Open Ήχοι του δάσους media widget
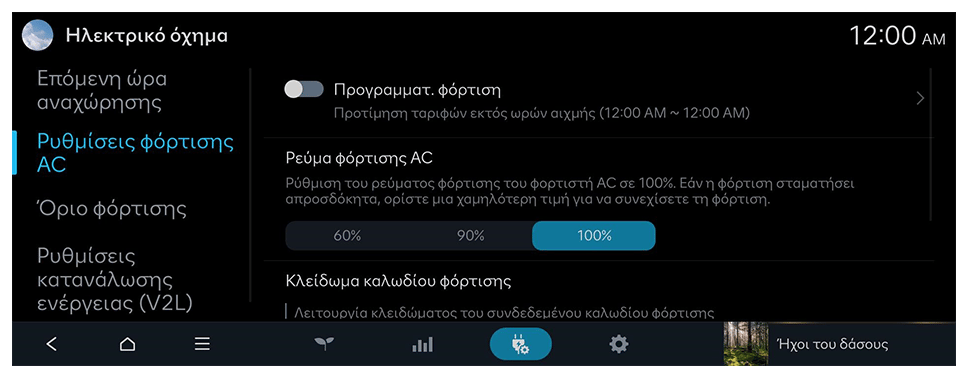This screenshot has width=968, height=378. 840,344
